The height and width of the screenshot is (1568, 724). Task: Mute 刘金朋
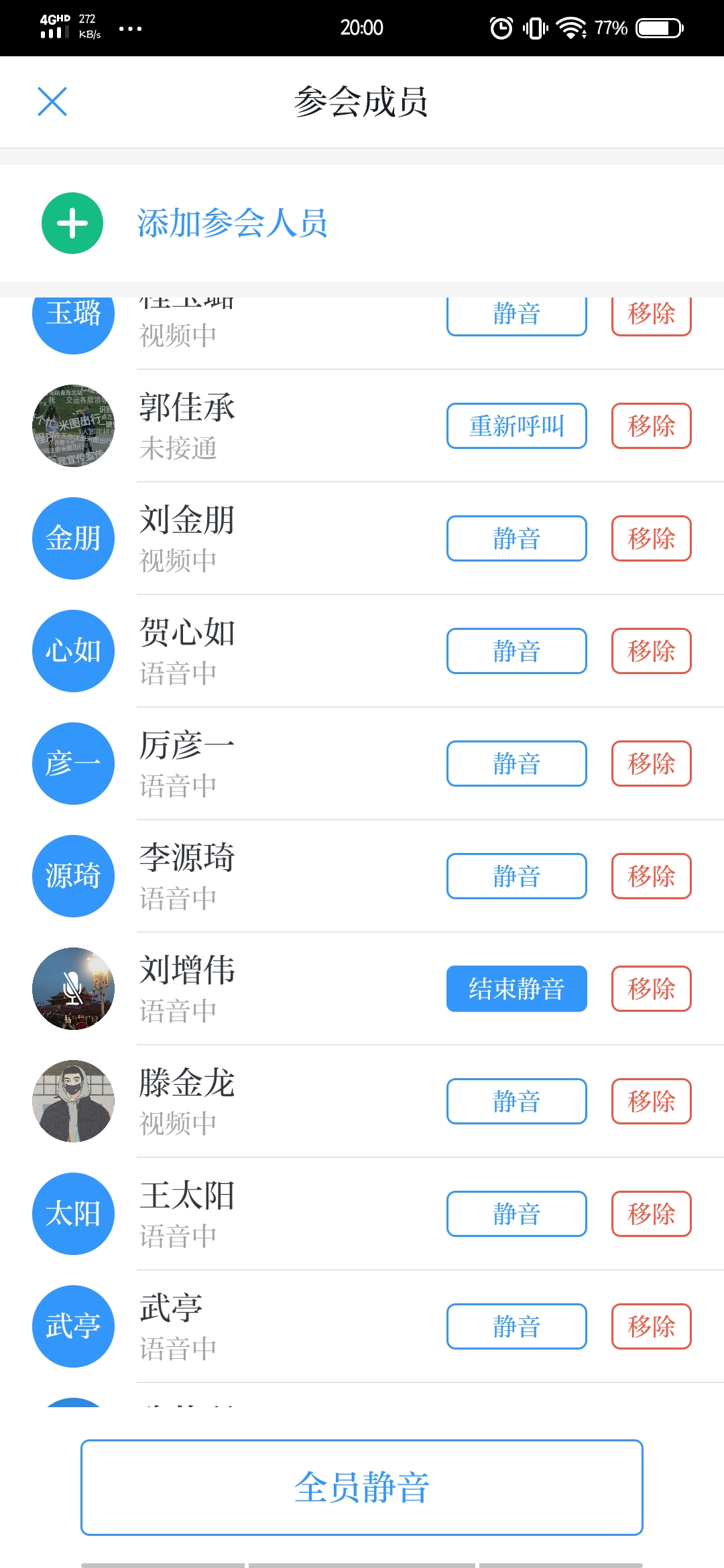(516, 538)
